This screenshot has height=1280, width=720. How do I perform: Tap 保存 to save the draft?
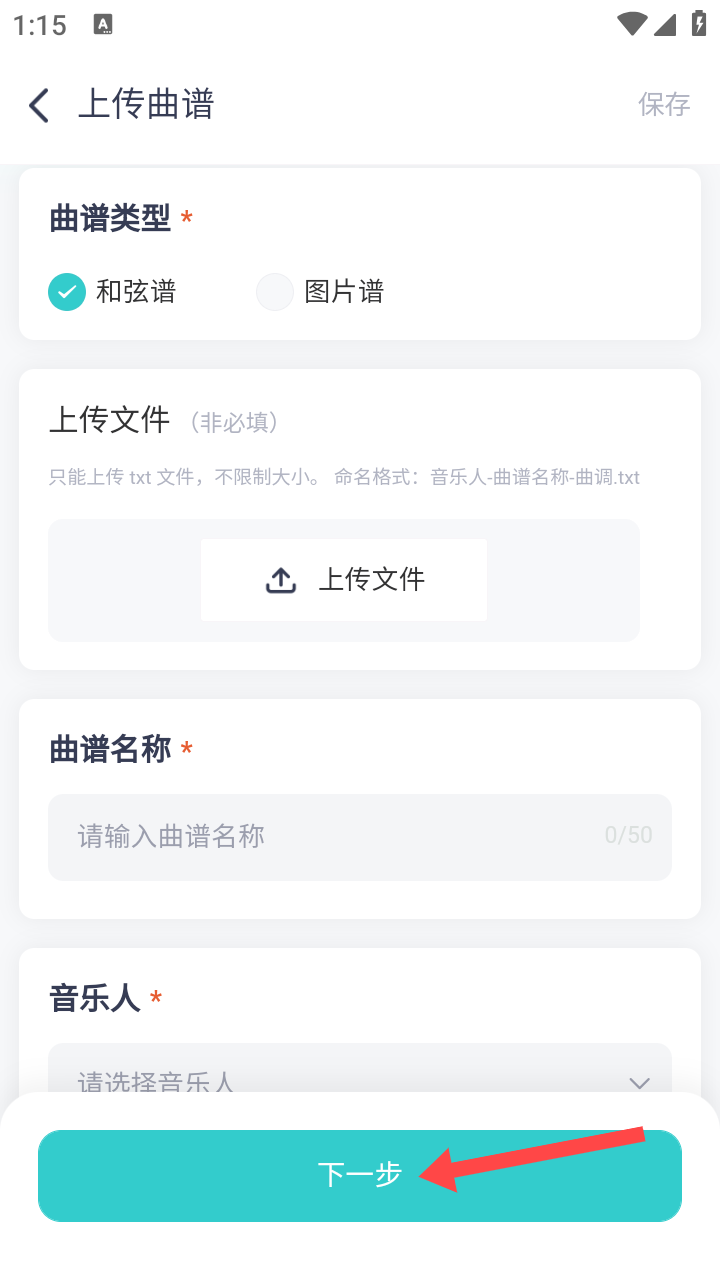tap(664, 104)
